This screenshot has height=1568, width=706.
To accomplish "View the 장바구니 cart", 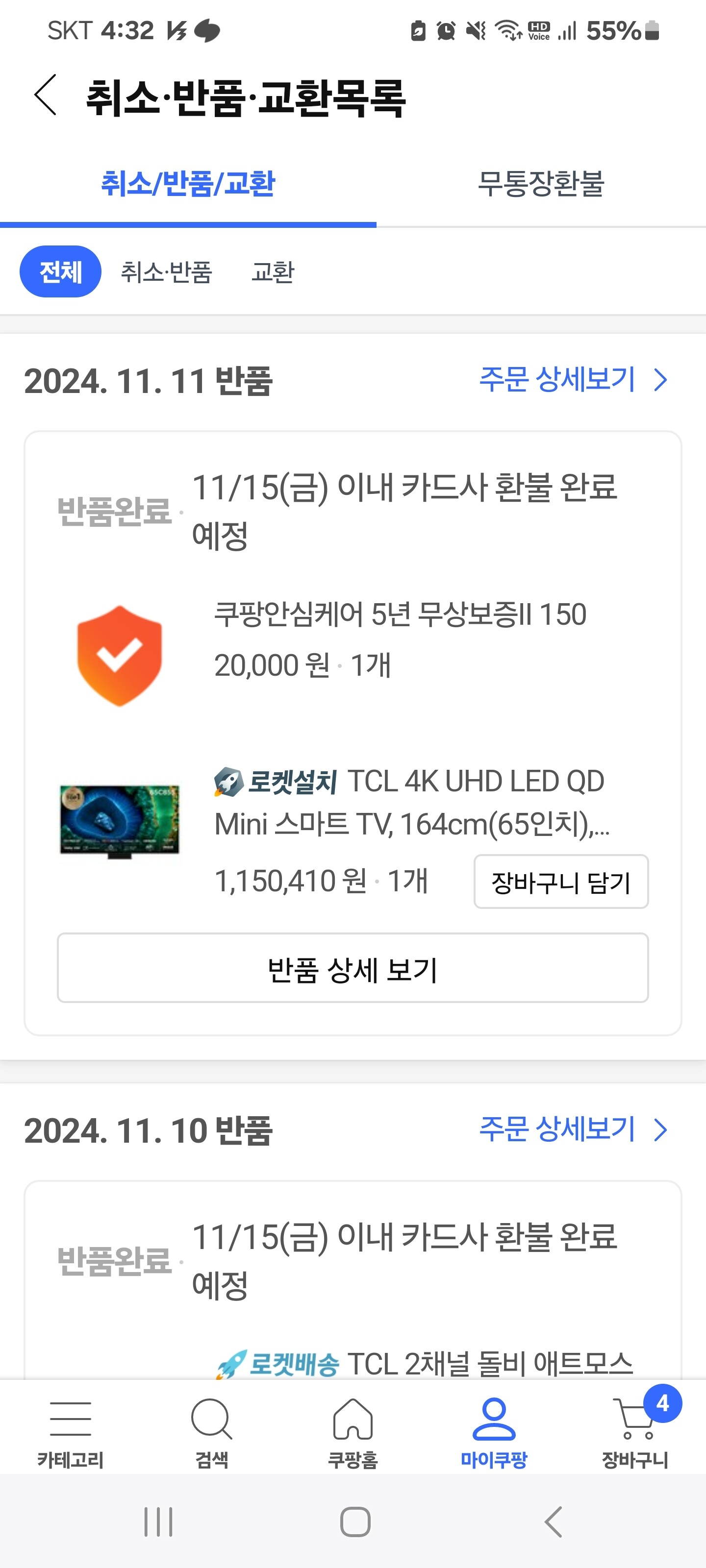I will tap(635, 1433).
